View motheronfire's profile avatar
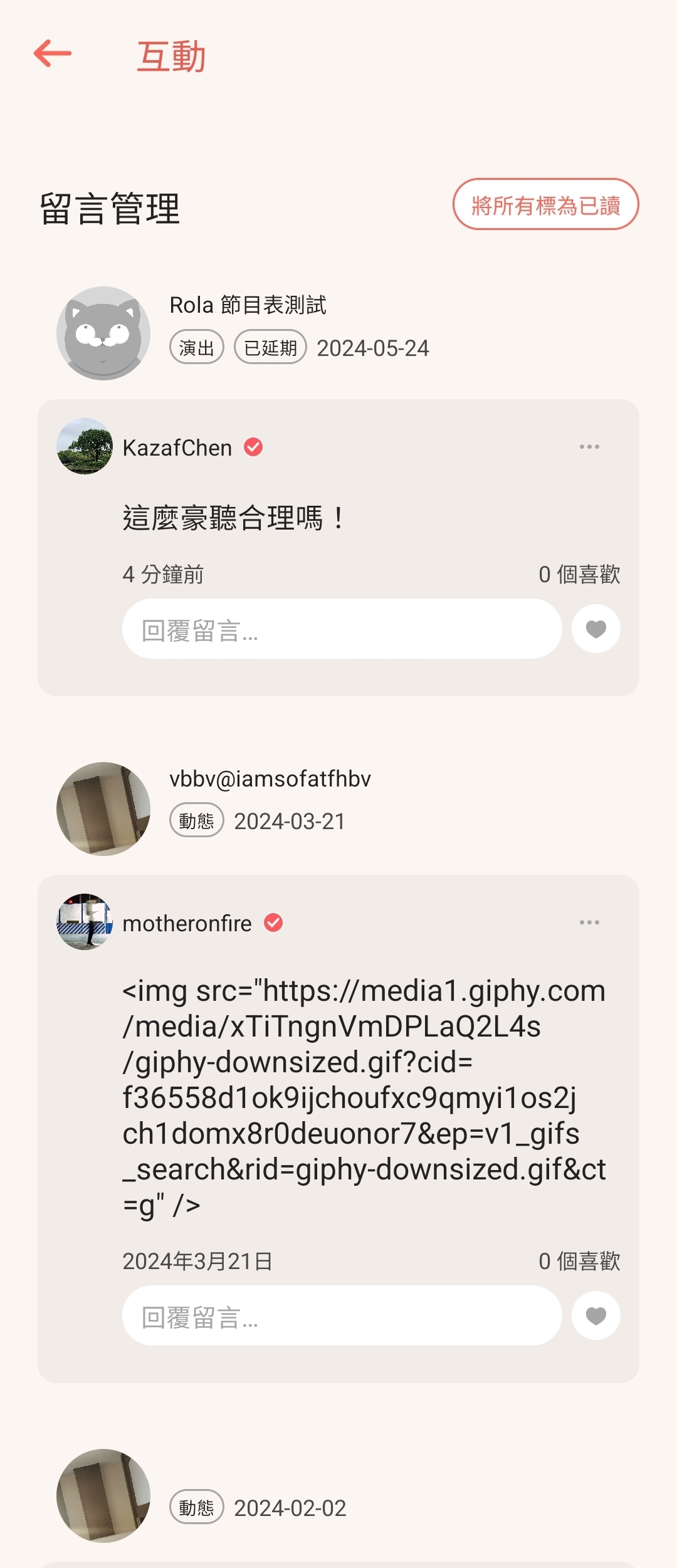 (85, 922)
